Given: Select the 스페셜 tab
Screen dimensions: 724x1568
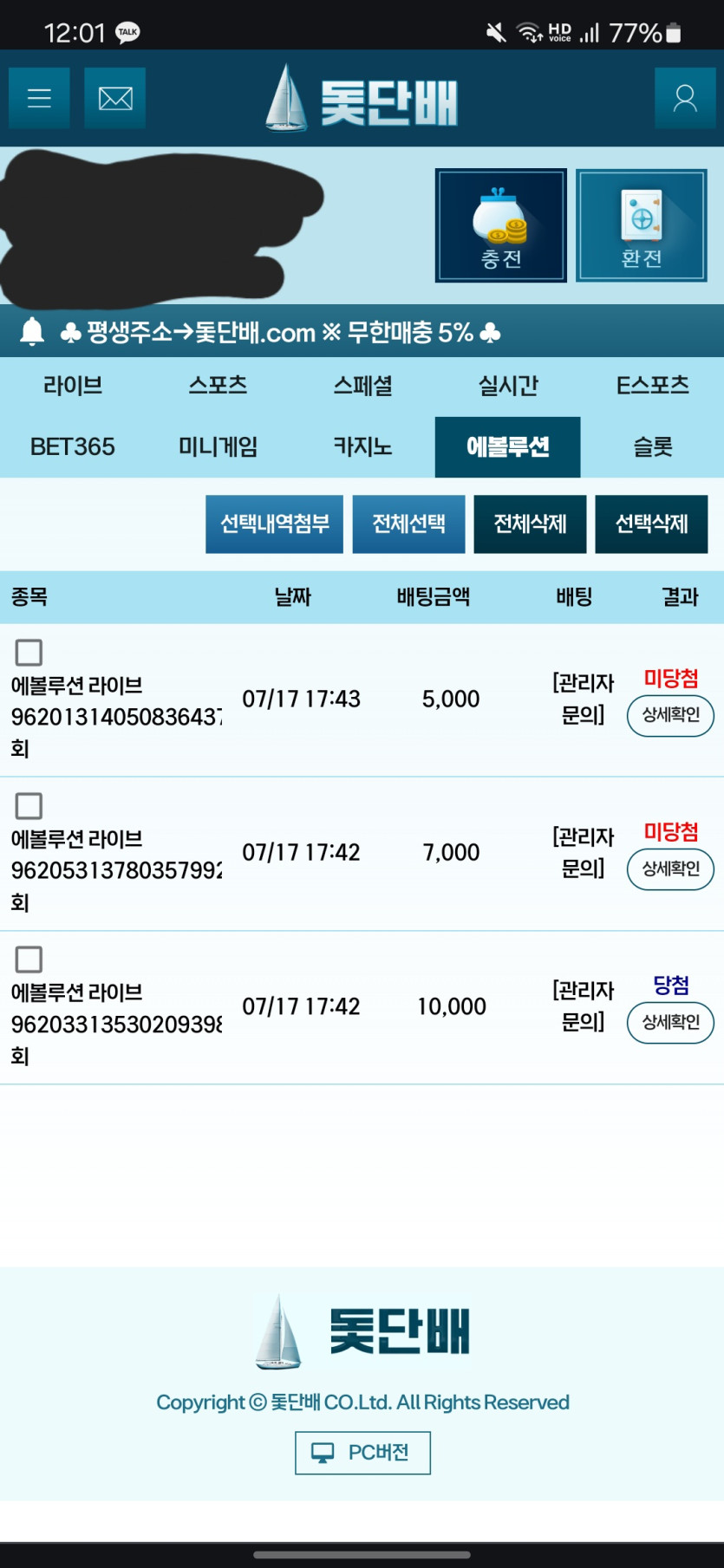Looking at the screenshot, I should (x=362, y=386).
